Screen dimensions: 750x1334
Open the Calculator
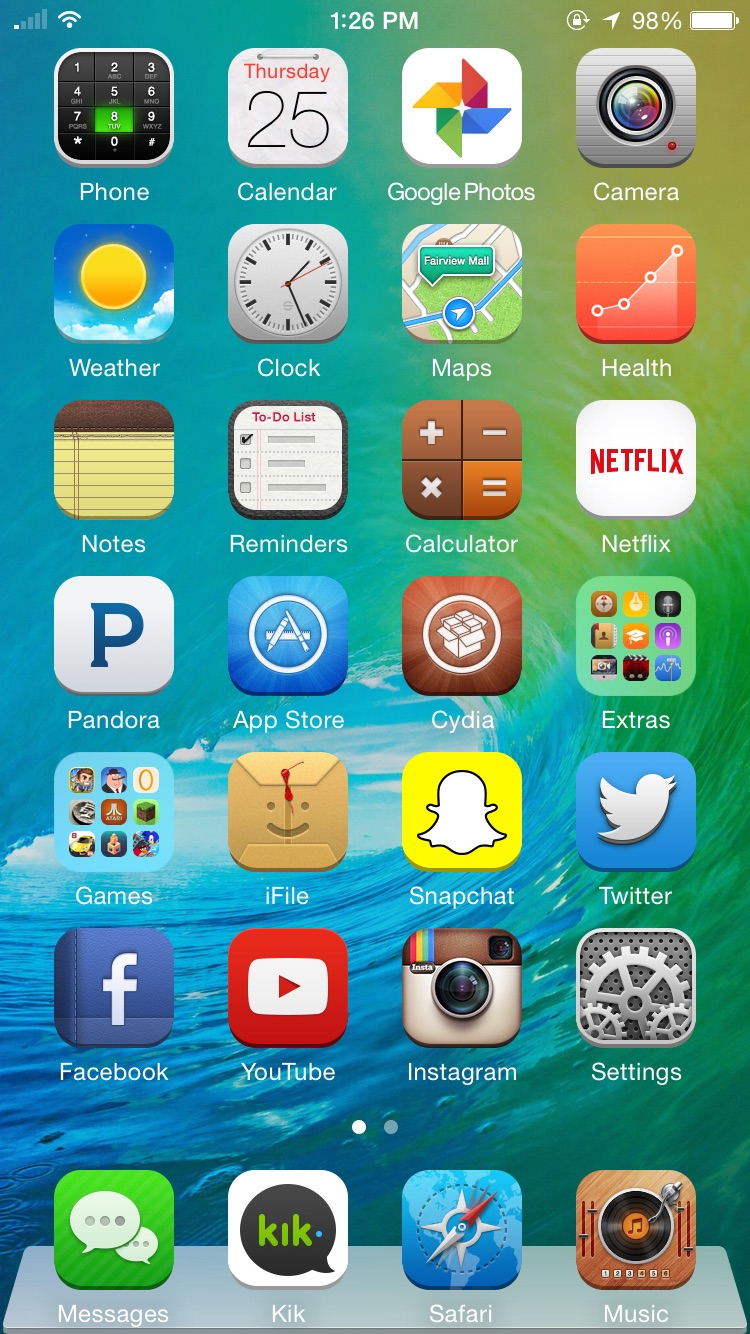[x=462, y=460]
